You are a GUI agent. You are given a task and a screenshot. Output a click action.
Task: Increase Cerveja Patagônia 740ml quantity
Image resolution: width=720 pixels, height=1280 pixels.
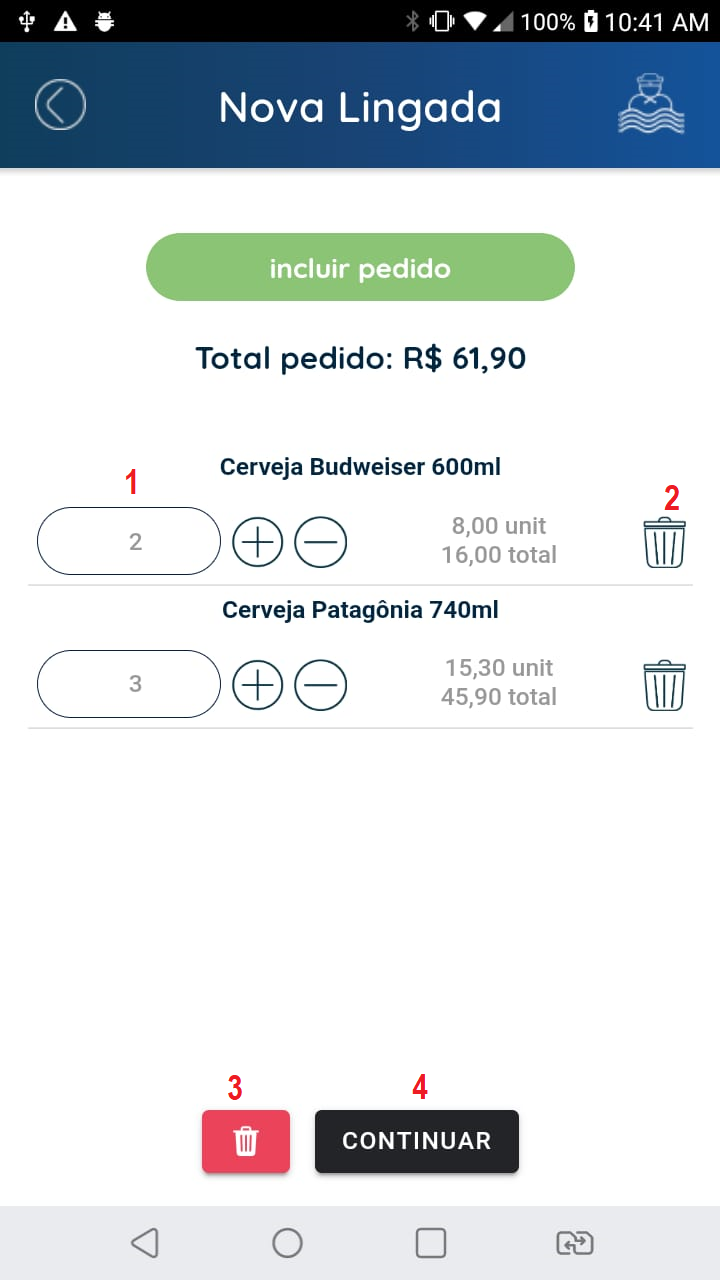point(258,684)
